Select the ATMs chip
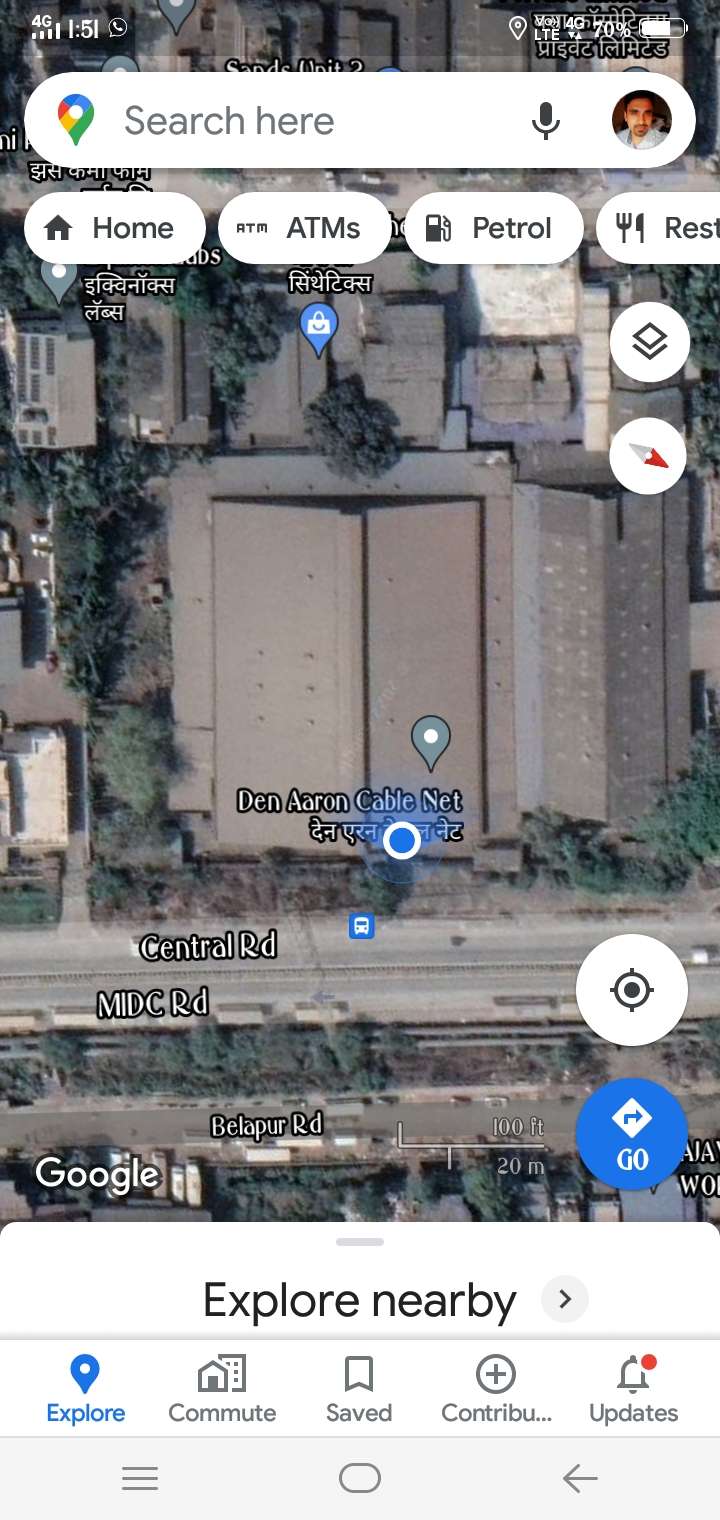The image size is (720, 1520). [304, 228]
